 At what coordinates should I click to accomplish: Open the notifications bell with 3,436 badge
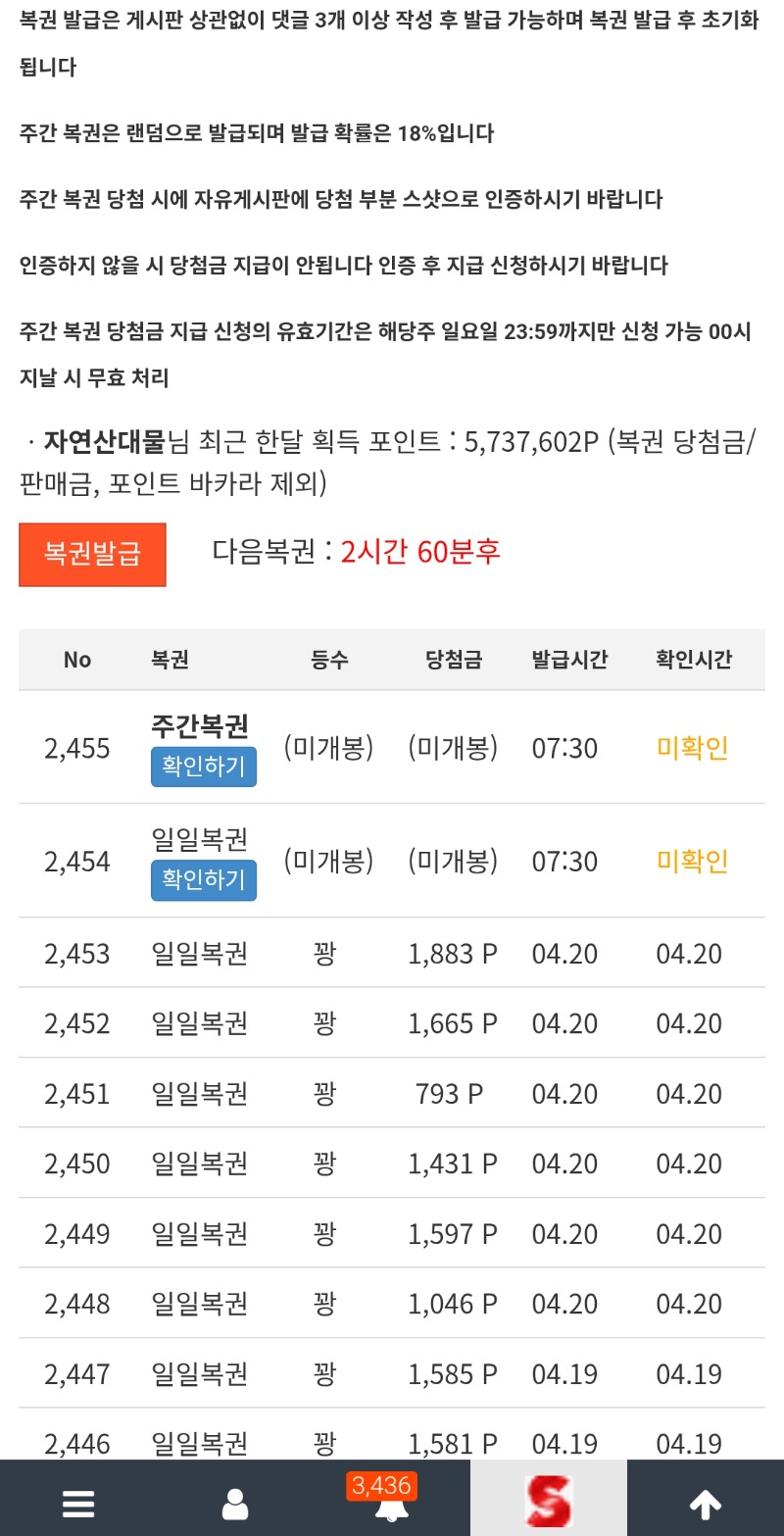click(x=392, y=1505)
